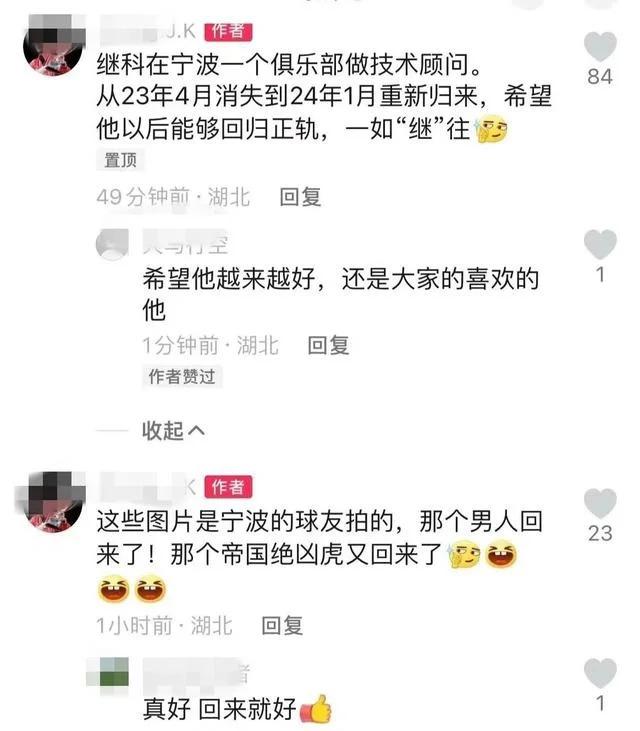
Task: Reply to the pinned comment posted 49分钟前
Action: coord(300,197)
